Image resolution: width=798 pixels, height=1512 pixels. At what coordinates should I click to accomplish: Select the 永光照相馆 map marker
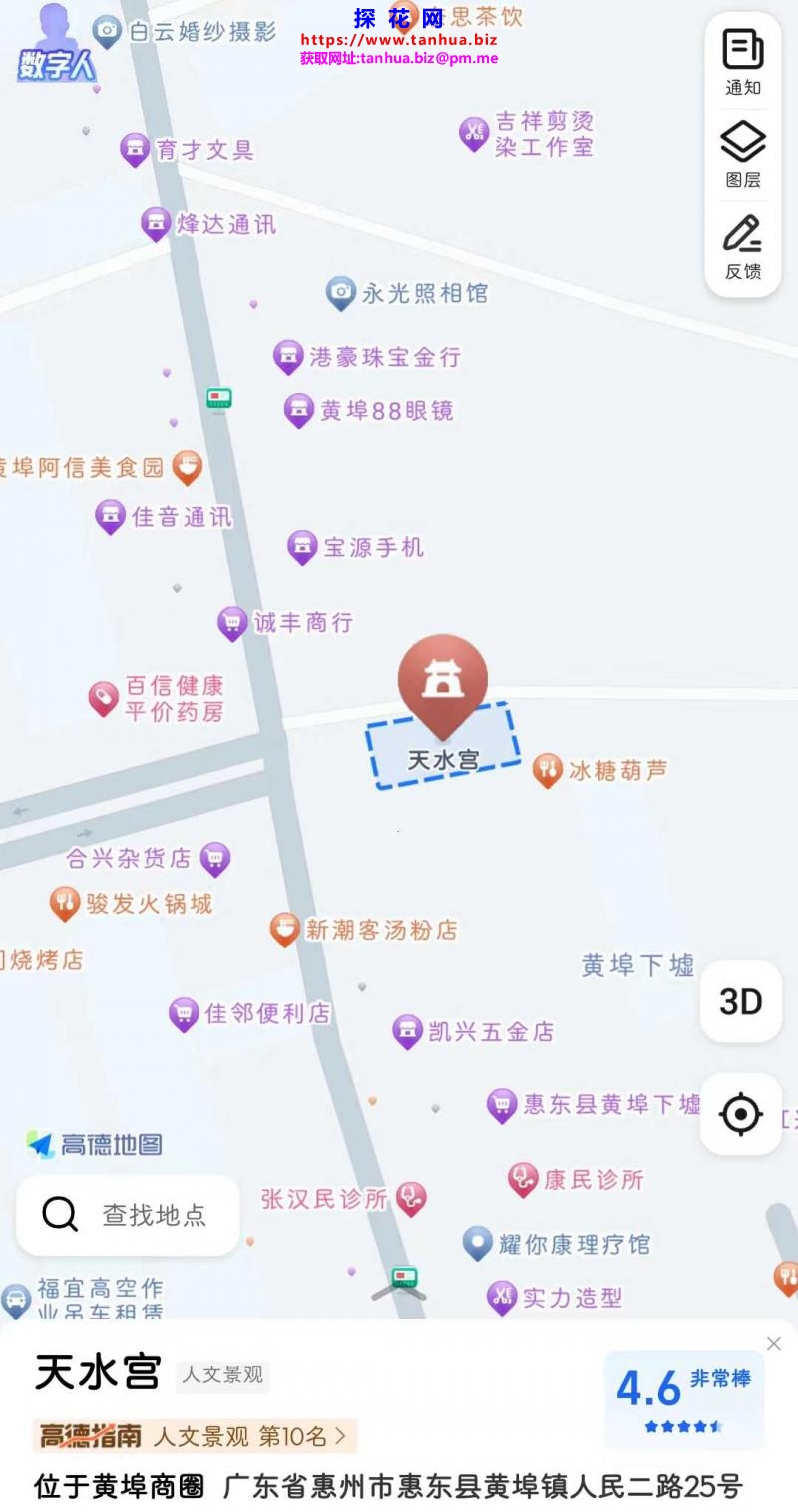click(x=341, y=293)
